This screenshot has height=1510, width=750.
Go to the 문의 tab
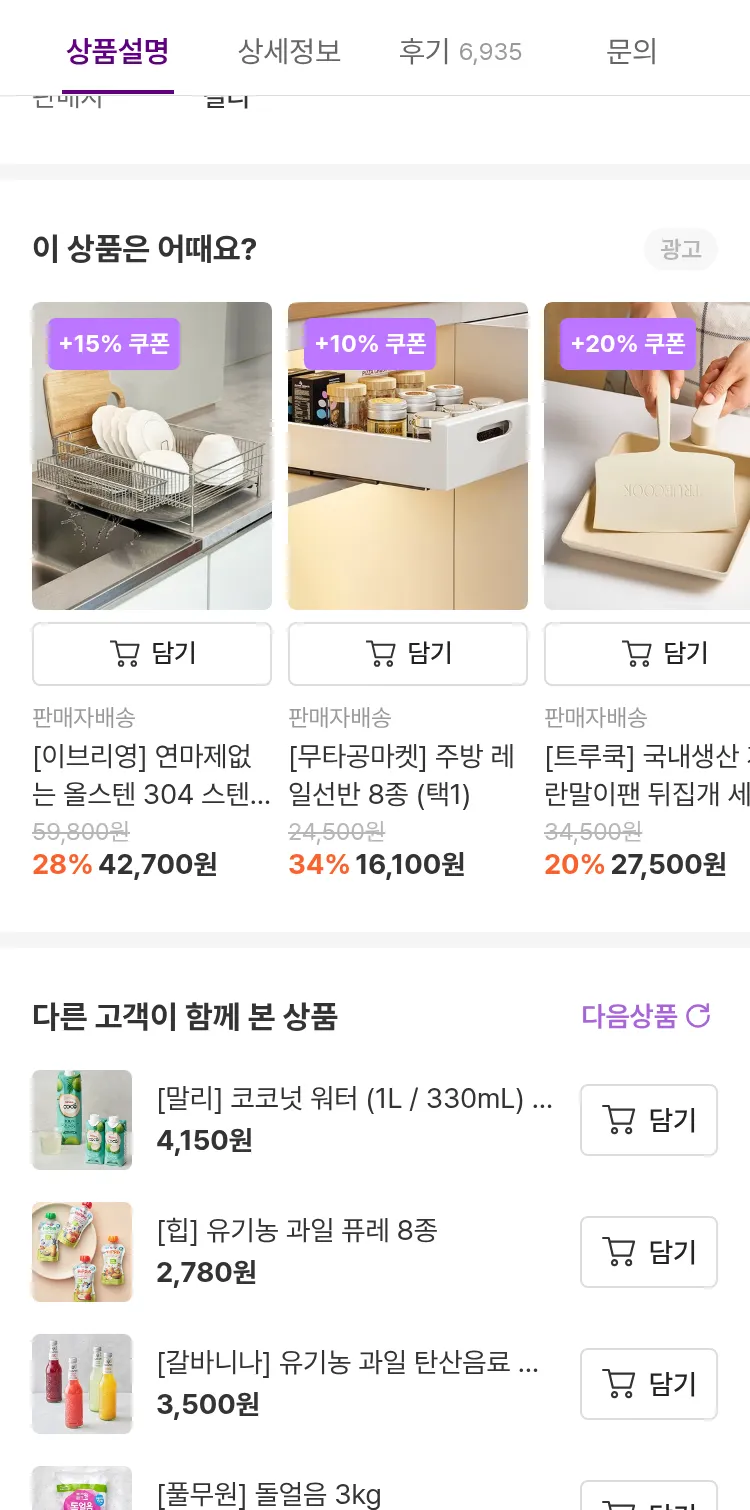[631, 51]
